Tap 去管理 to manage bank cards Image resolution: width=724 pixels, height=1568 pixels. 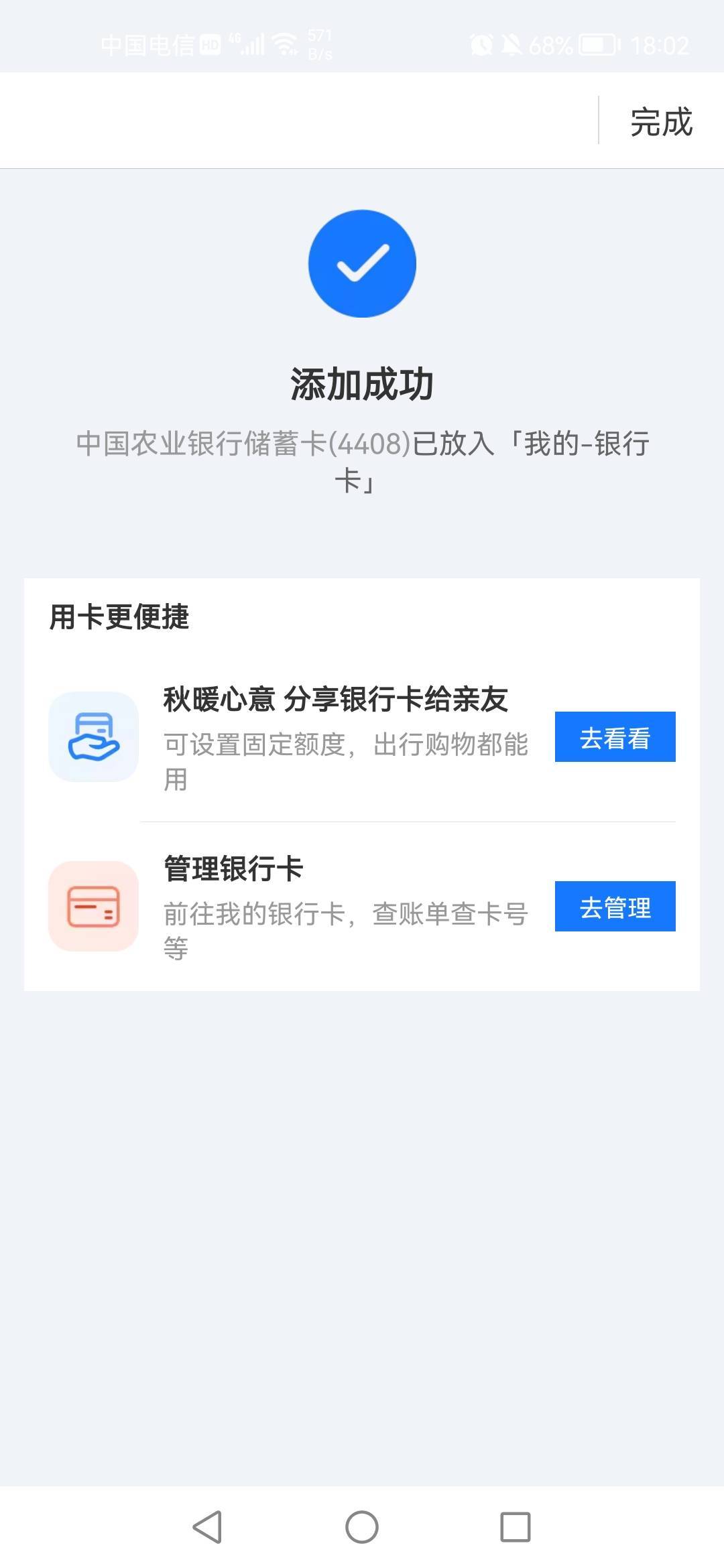click(x=615, y=907)
